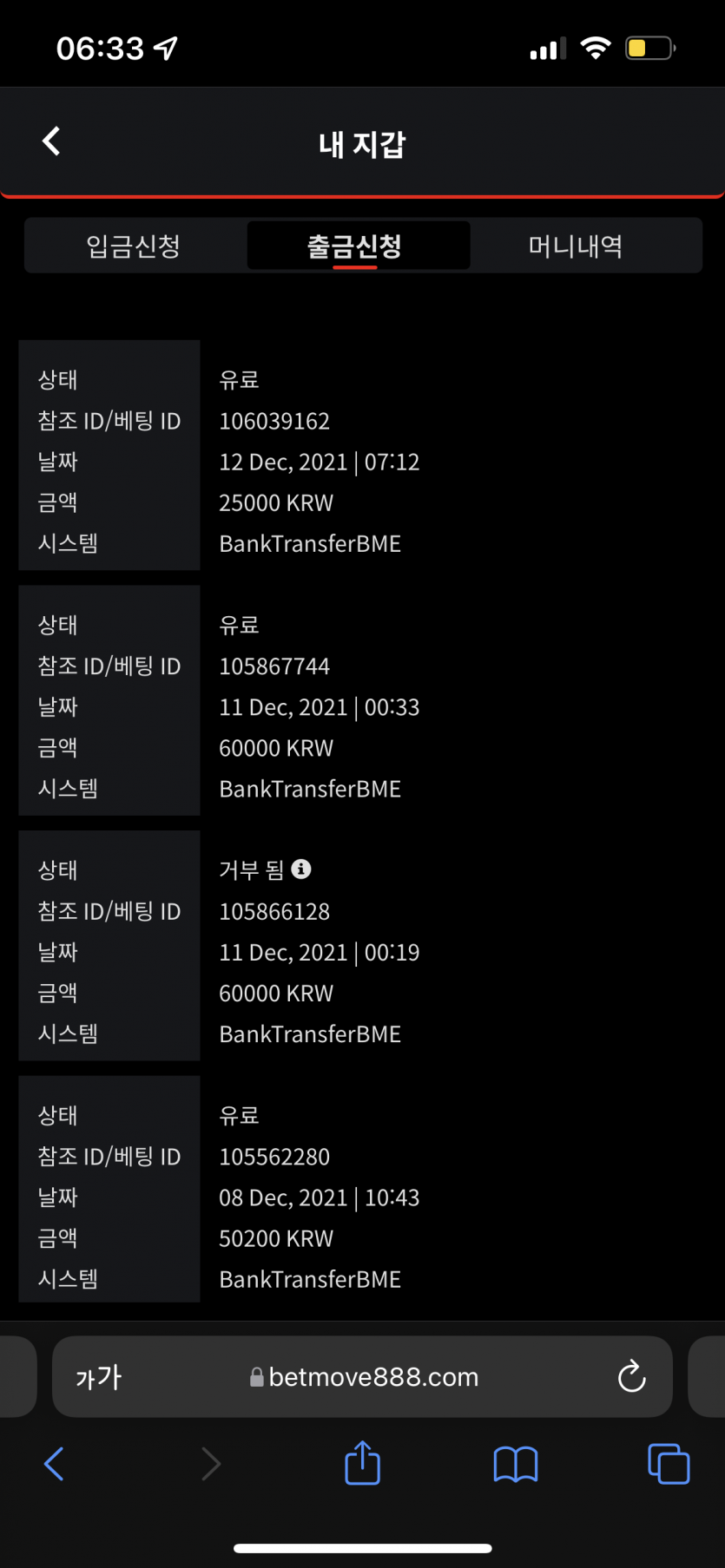Open the 가가 text size menu

pos(99,1377)
